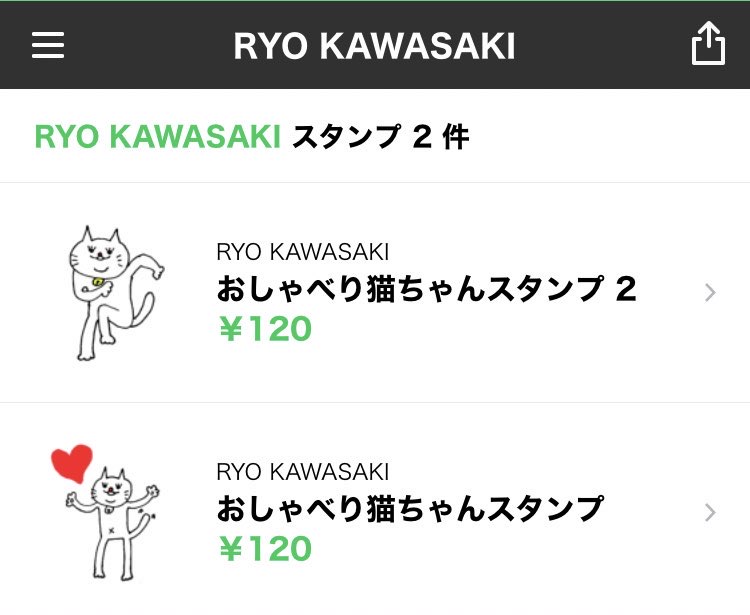The image size is (750, 615).
Task: Open おしゃべり猫ちゃんスタンプ 2 sticker set
Action: 427,291
